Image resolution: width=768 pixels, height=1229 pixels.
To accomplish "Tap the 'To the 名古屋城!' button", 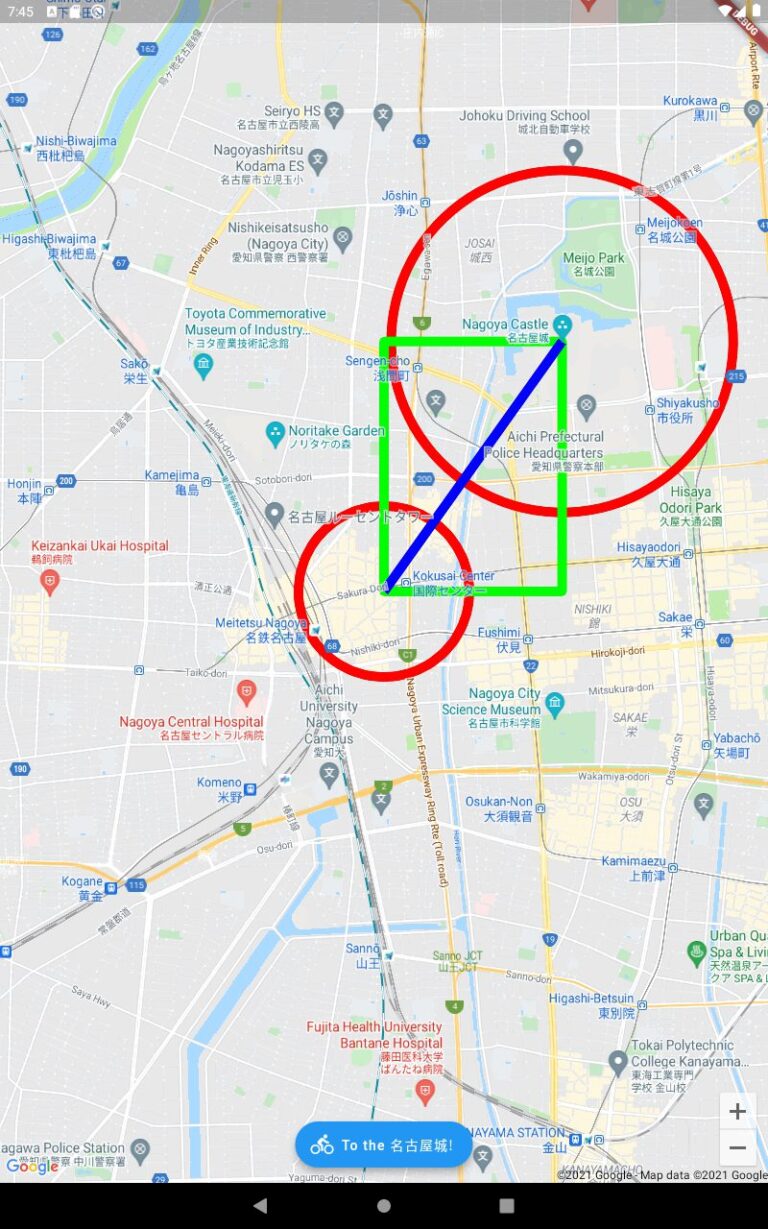I will (384, 1145).
